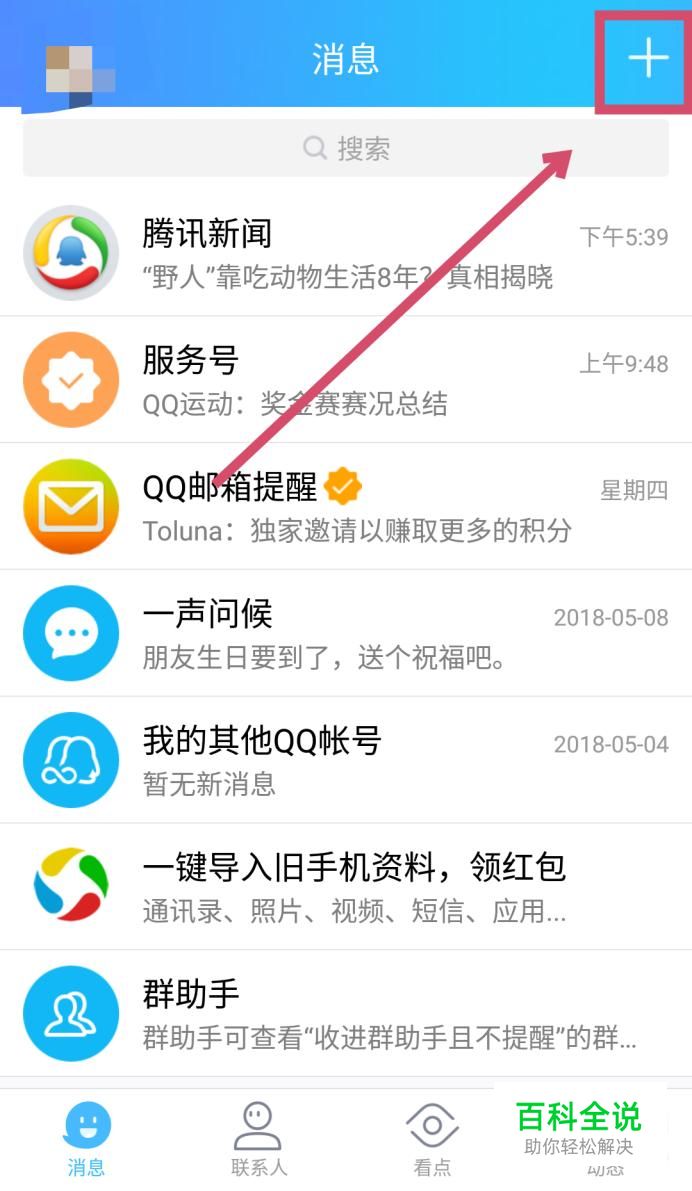Switch to the 联系人 contacts tab
Screen dimensions: 692x1191
click(x=258, y=1139)
